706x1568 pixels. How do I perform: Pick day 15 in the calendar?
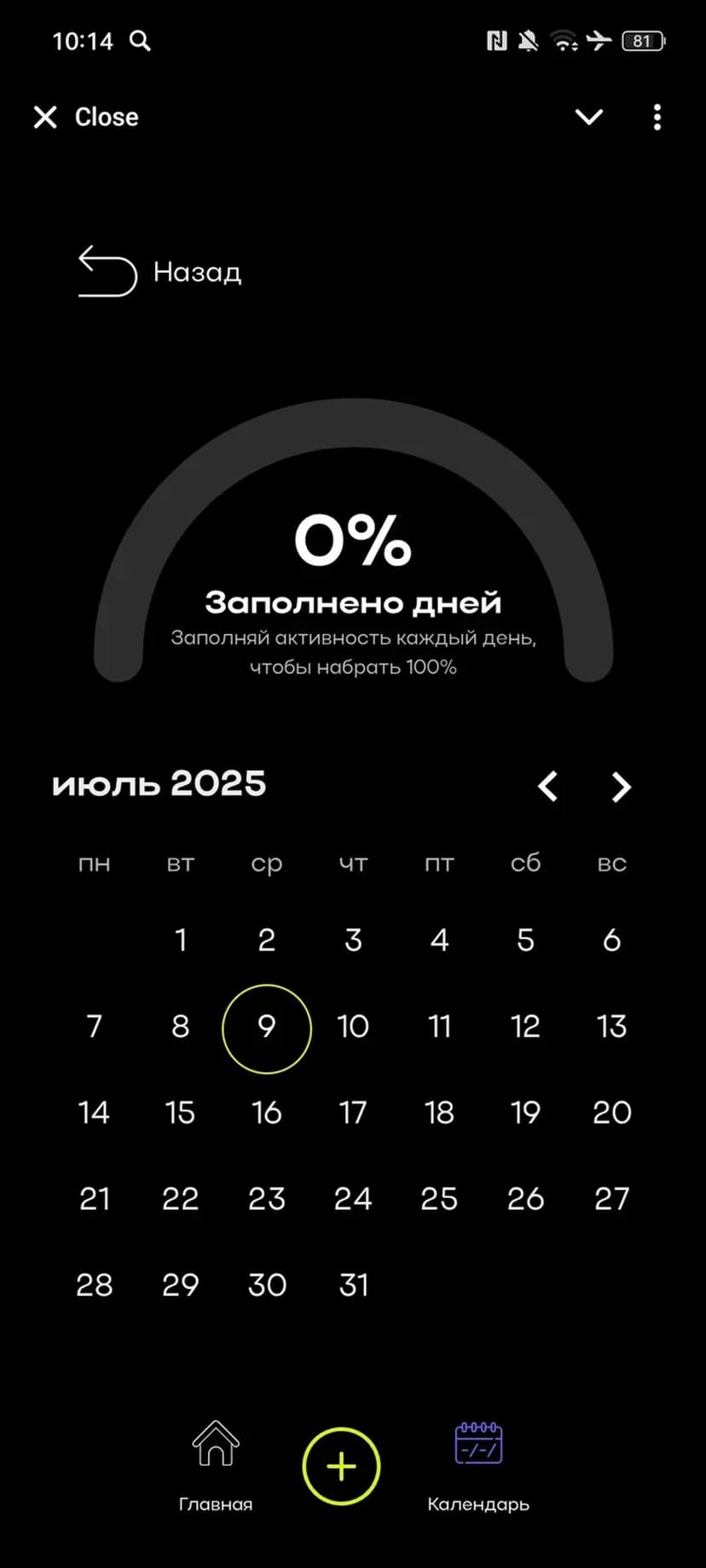coord(180,1113)
